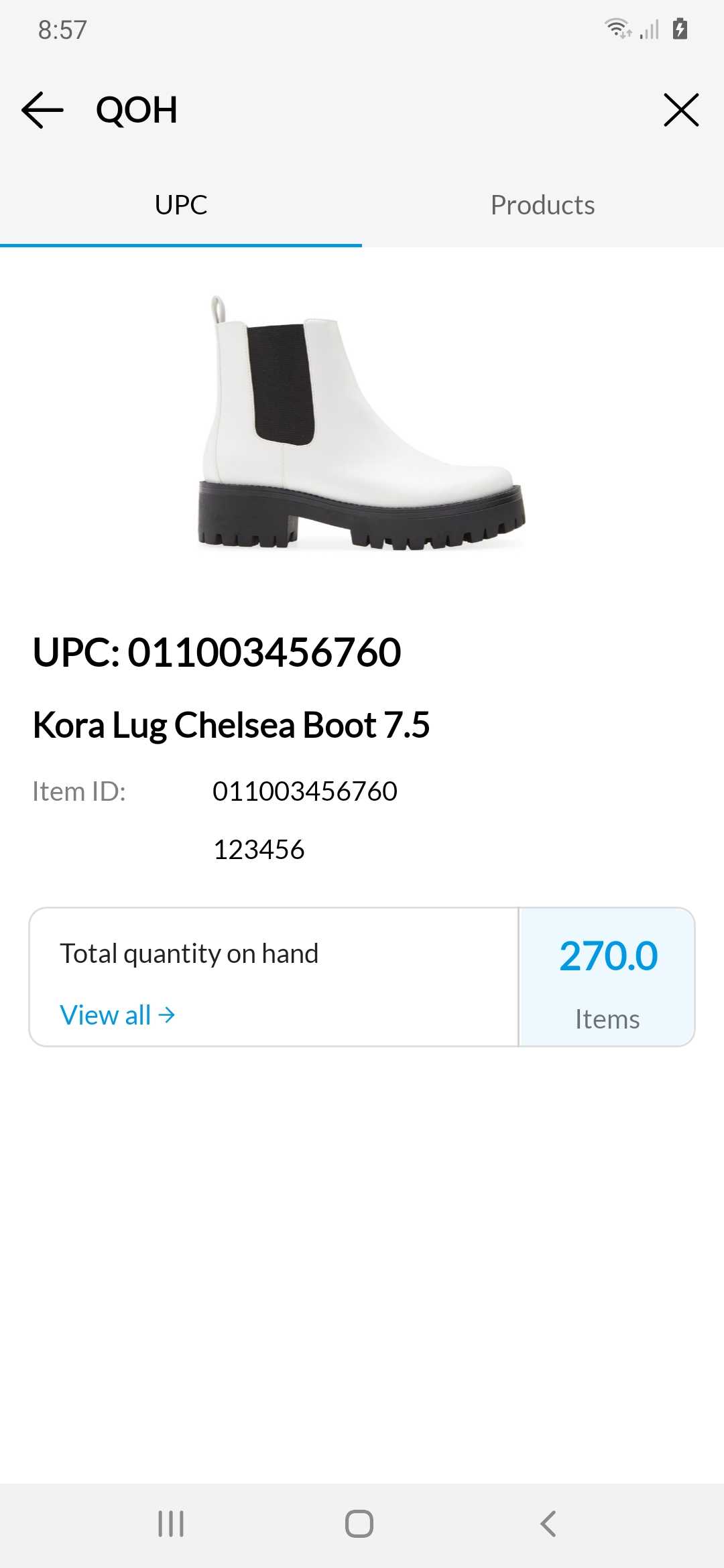This screenshot has height=1568, width=724.
Task: Switch to the Products tab
Action: coord(542,205)
